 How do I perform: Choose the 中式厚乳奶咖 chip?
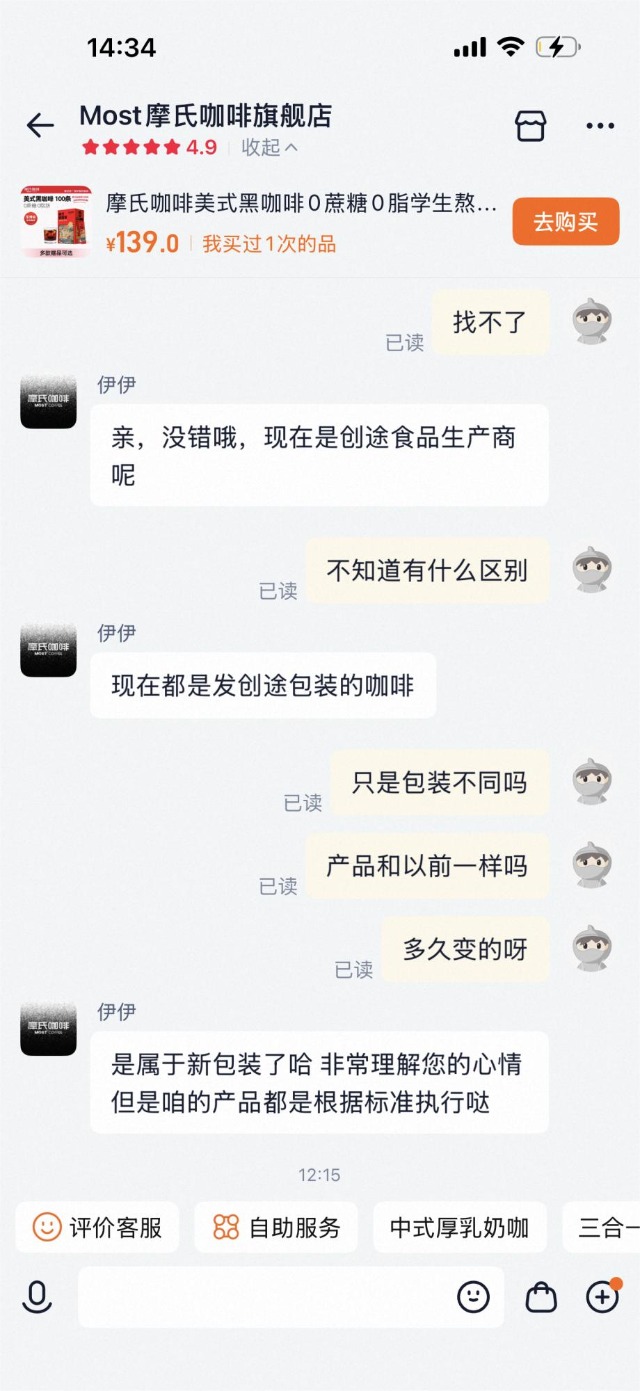click(459, 1227)
